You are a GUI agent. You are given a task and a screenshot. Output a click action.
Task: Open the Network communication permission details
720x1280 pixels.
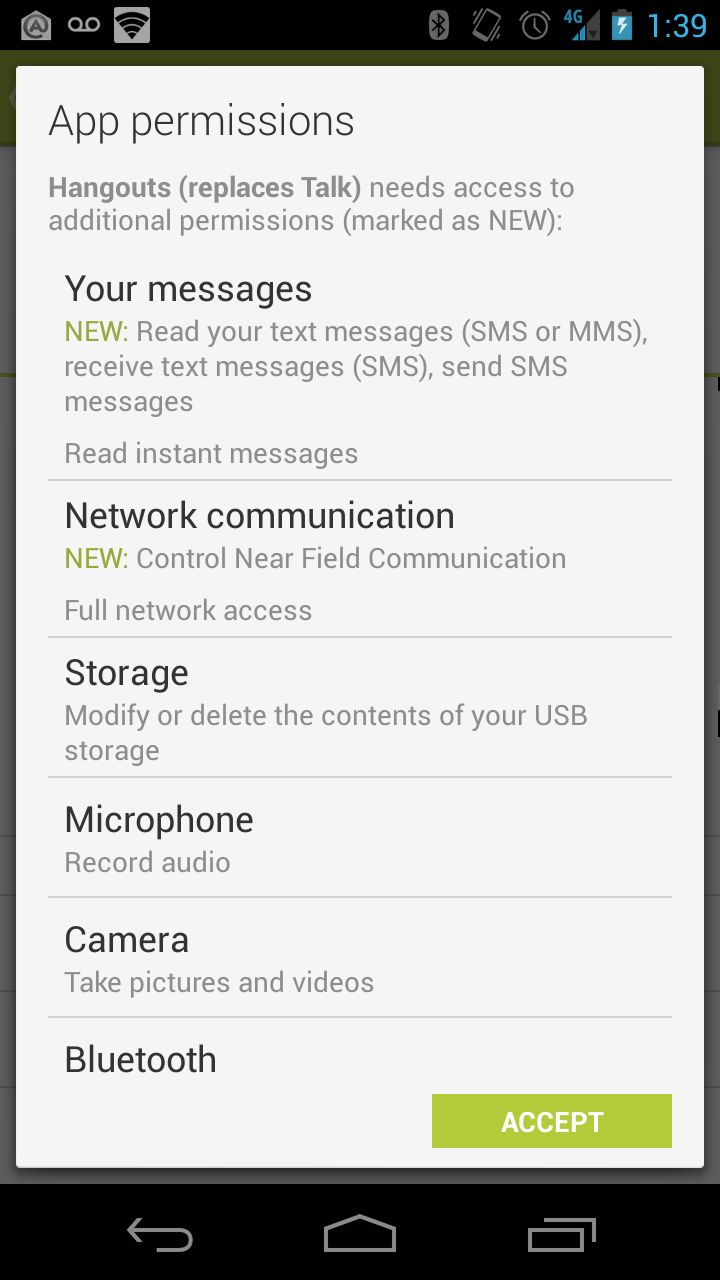pyautogui.click(x=360, y=560)
